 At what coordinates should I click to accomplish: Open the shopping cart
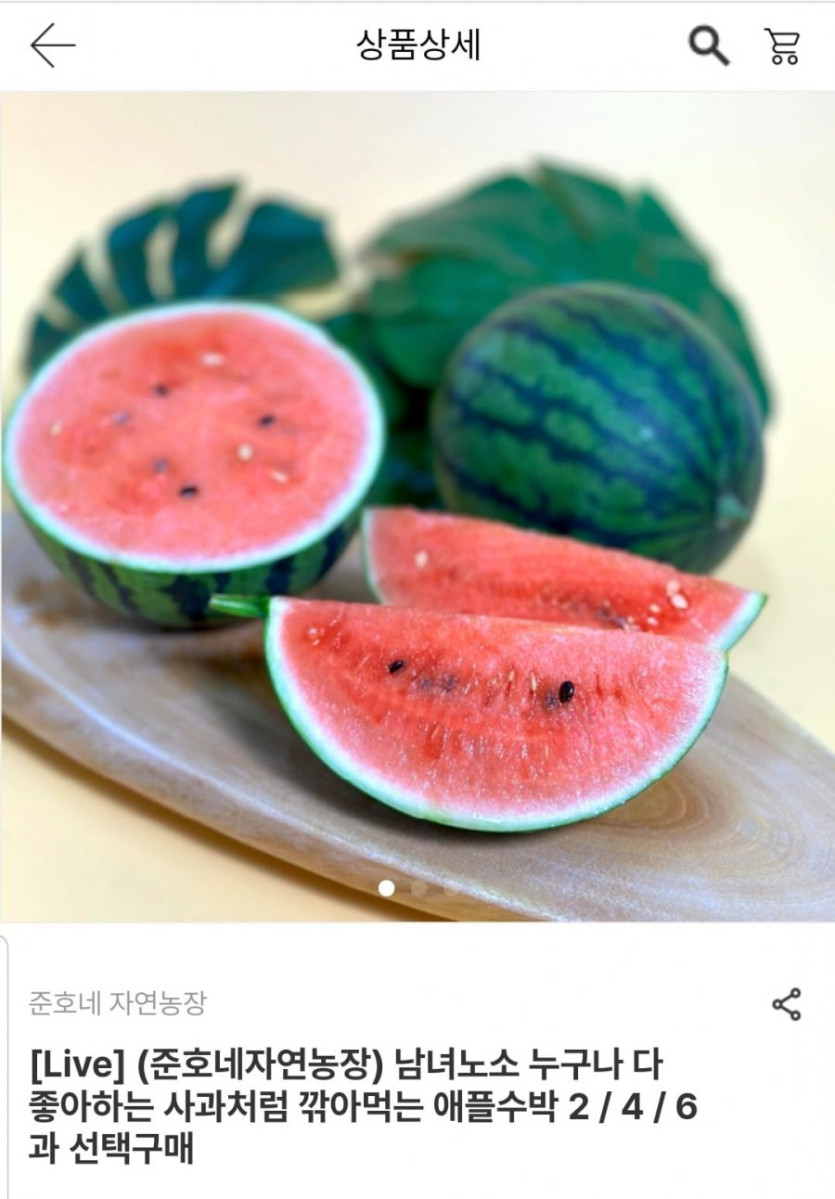(x=783, y=46)
